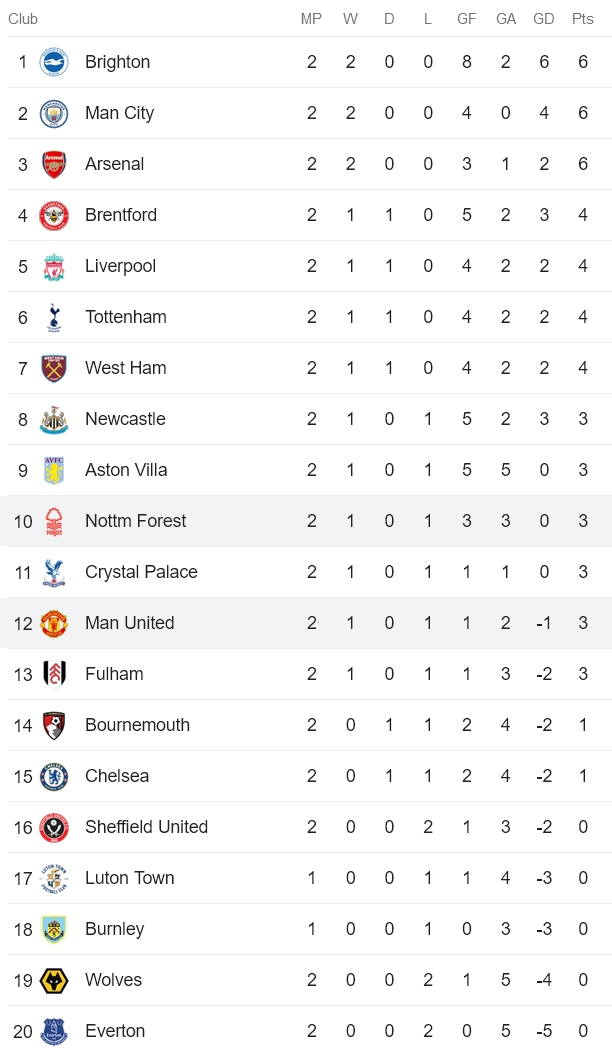Select the Everton row
Image resolution: width=612 pixels, height=1059 pixels.
pyautogui.click(x=115, y=1031)
